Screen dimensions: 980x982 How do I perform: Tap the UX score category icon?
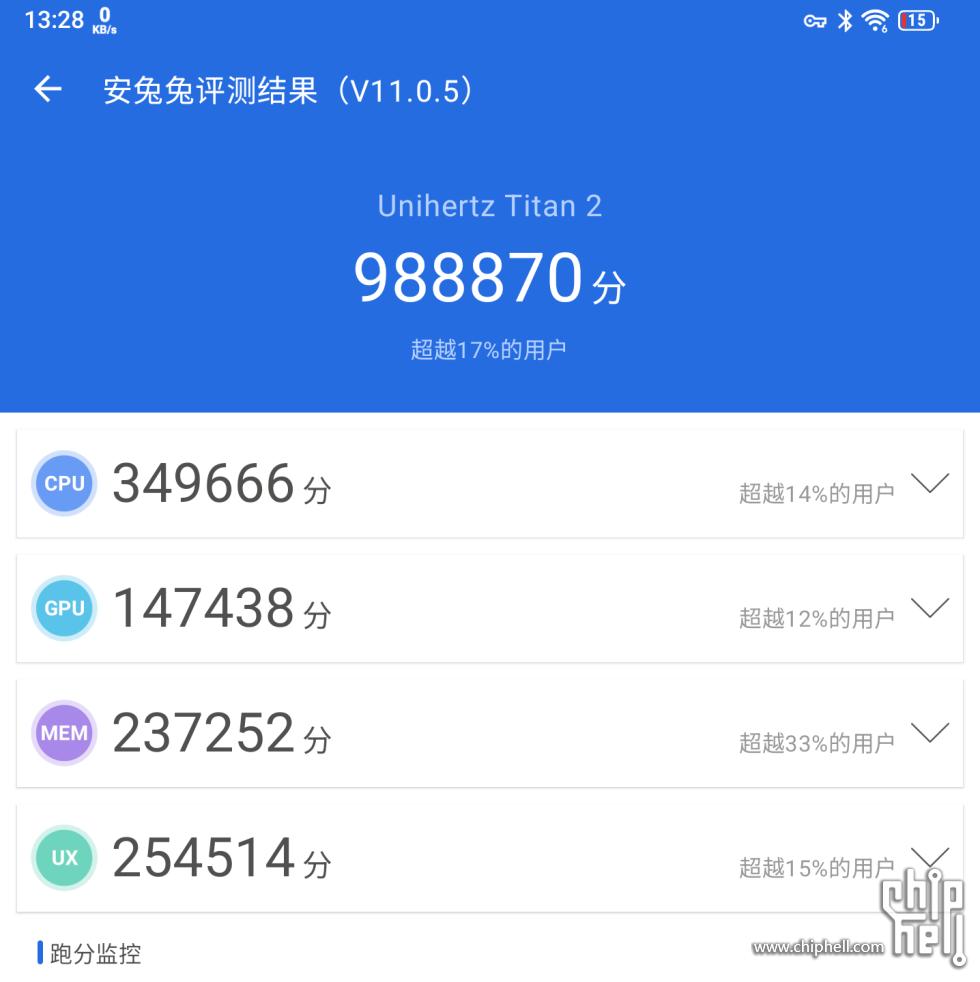click(63, 857)
